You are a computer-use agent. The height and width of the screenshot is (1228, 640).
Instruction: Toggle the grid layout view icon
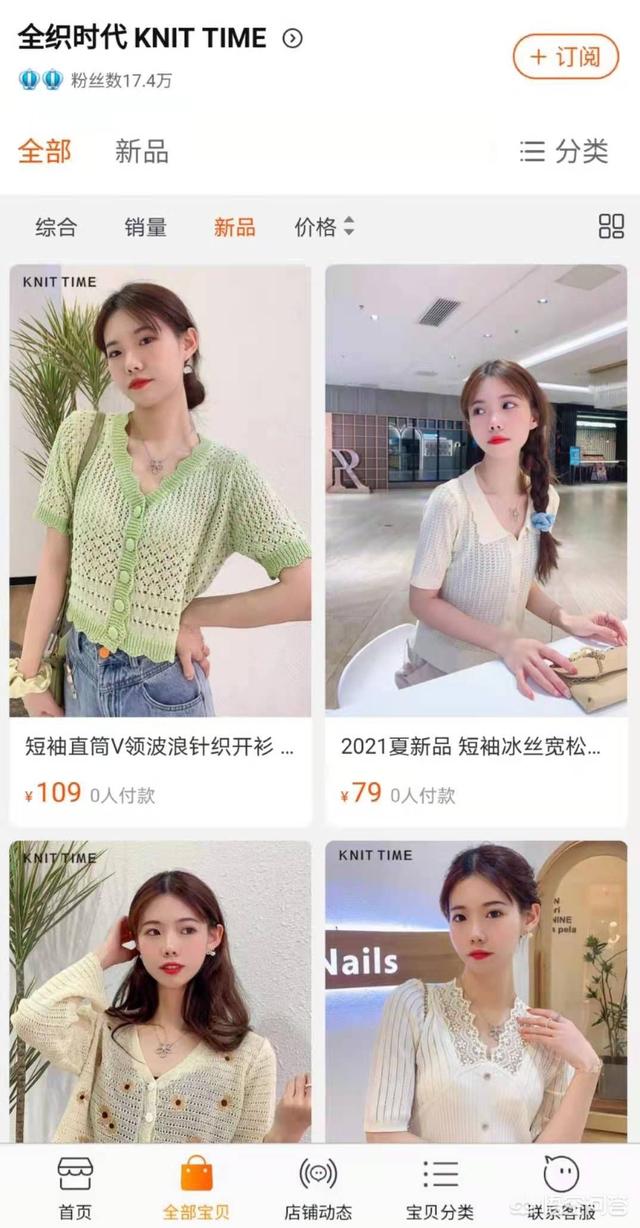611,227
